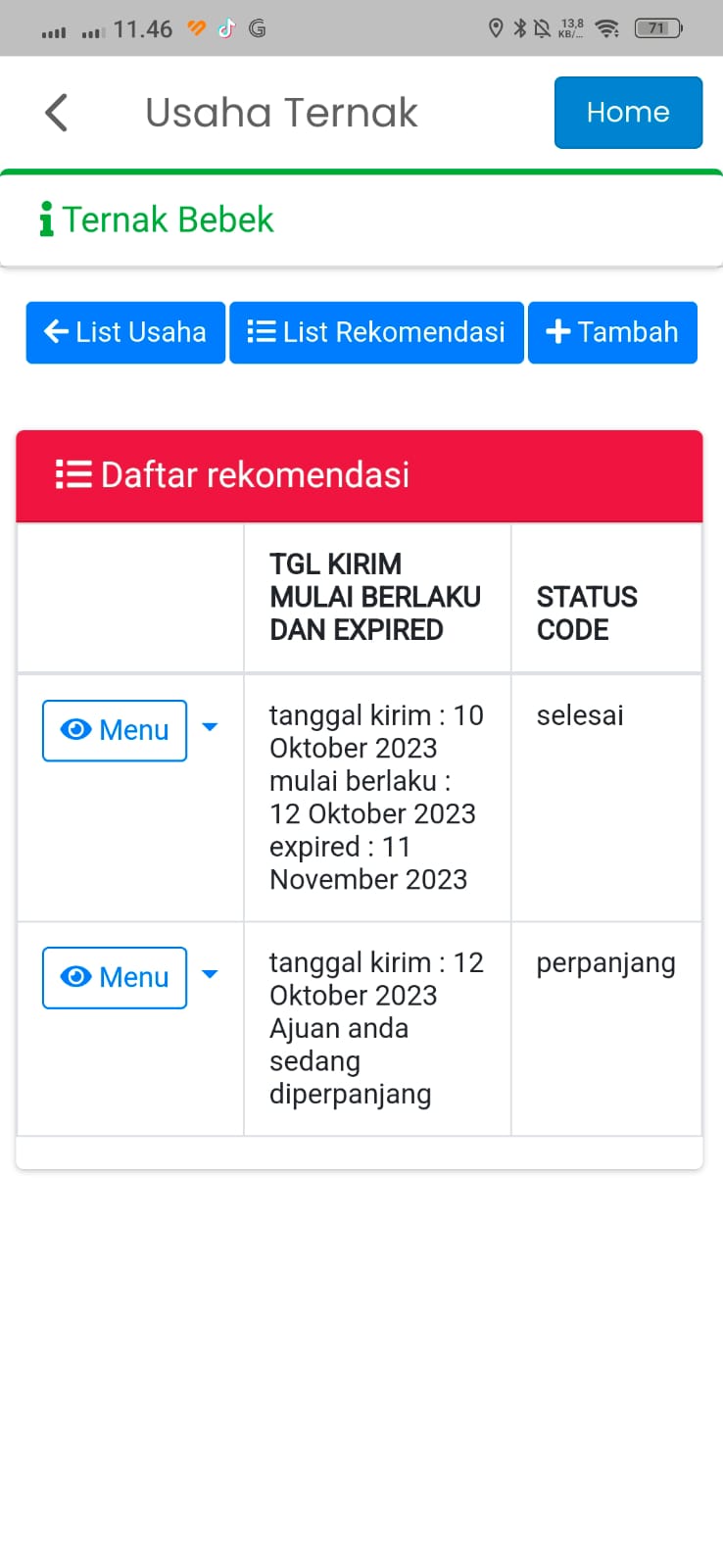
Task: Return to List Usaha
Action: tap(125, 332)
